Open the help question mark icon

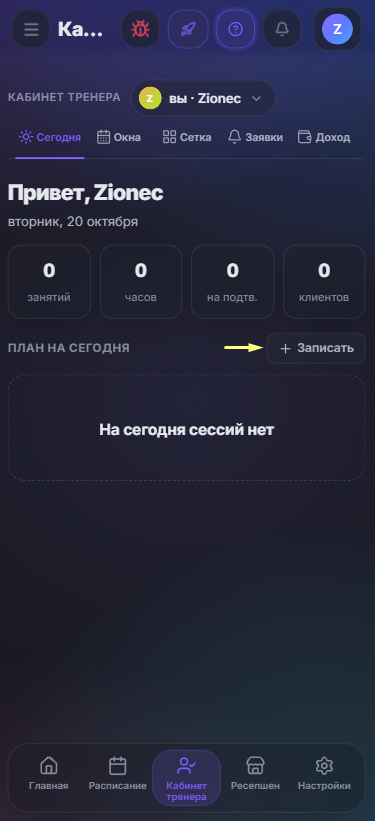(236, 29)
